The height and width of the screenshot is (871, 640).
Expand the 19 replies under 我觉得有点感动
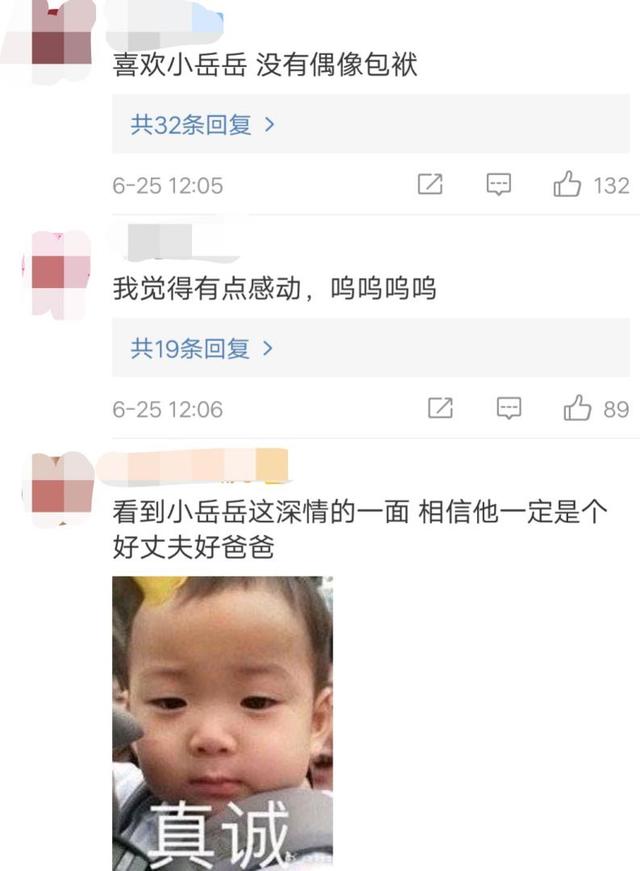point(202,349)
